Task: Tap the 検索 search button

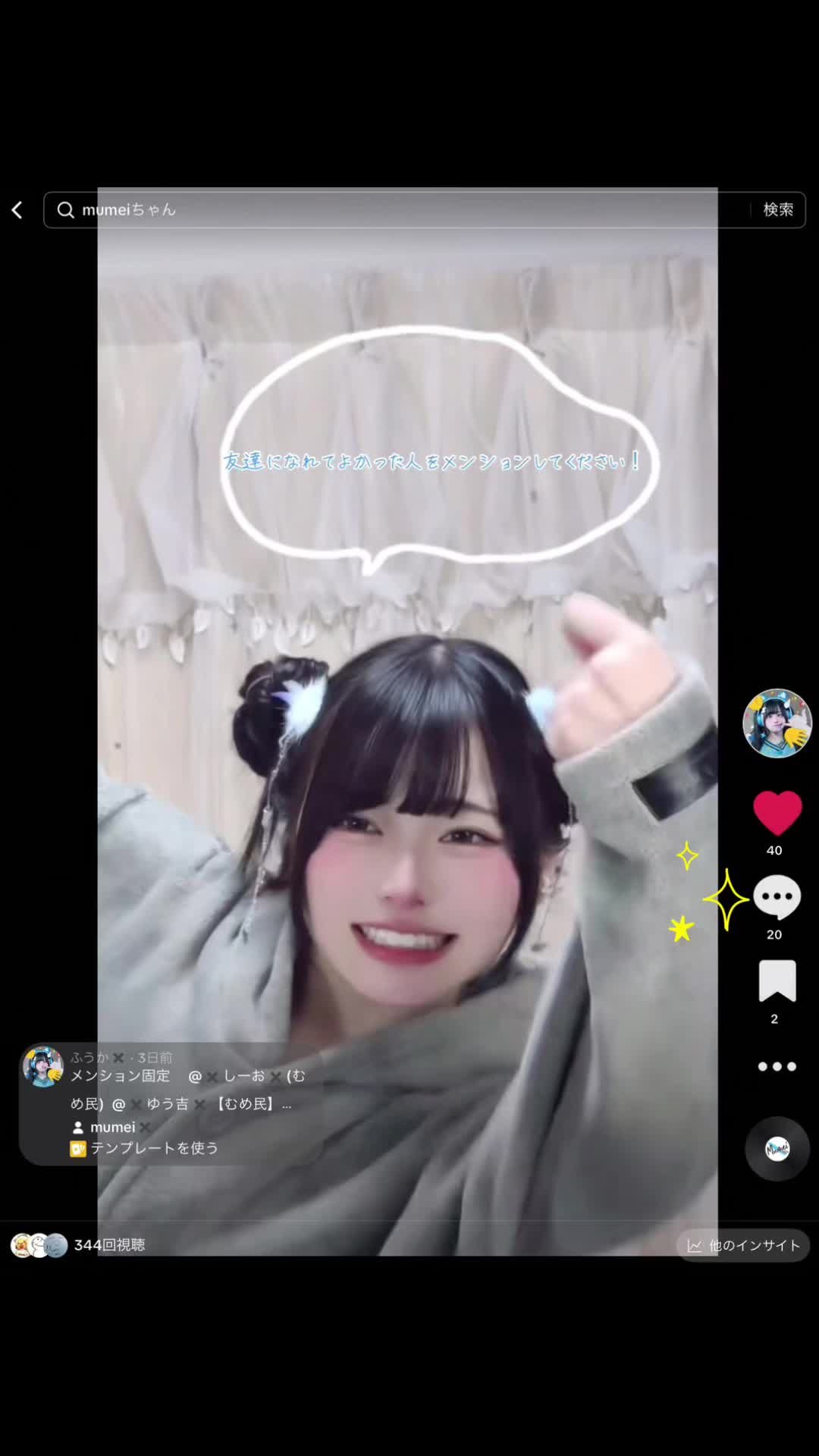Action: point(778,209)
